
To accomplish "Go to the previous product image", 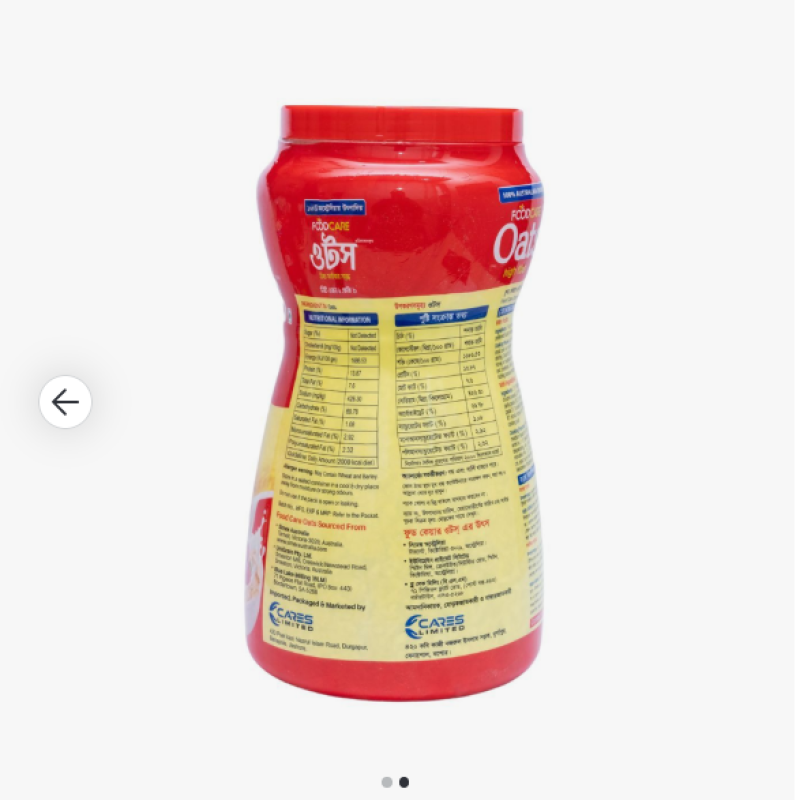I will click(65, 402).
